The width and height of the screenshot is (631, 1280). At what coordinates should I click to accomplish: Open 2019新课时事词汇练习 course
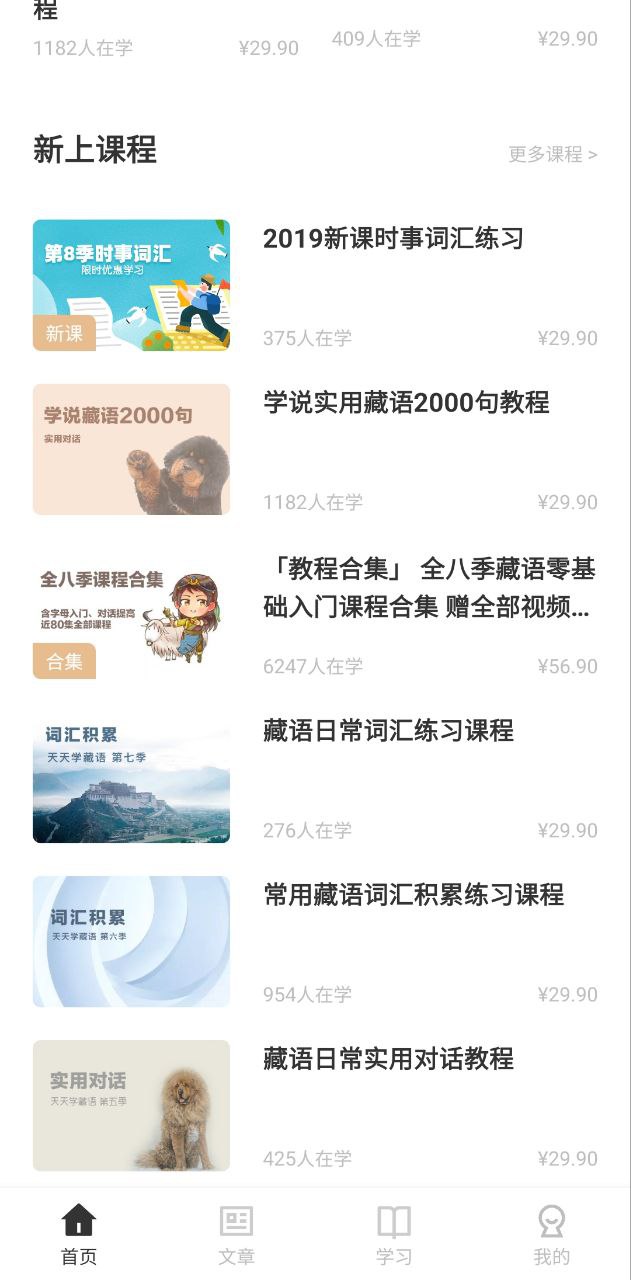point(393,239)
